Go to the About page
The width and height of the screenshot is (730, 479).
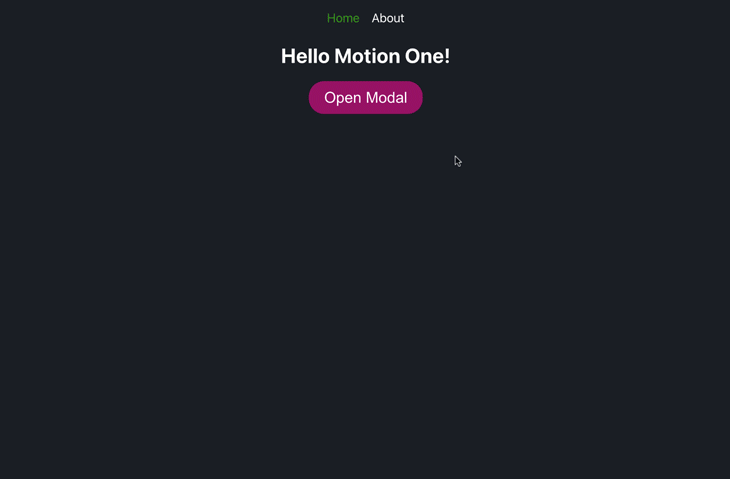[388, 18]
